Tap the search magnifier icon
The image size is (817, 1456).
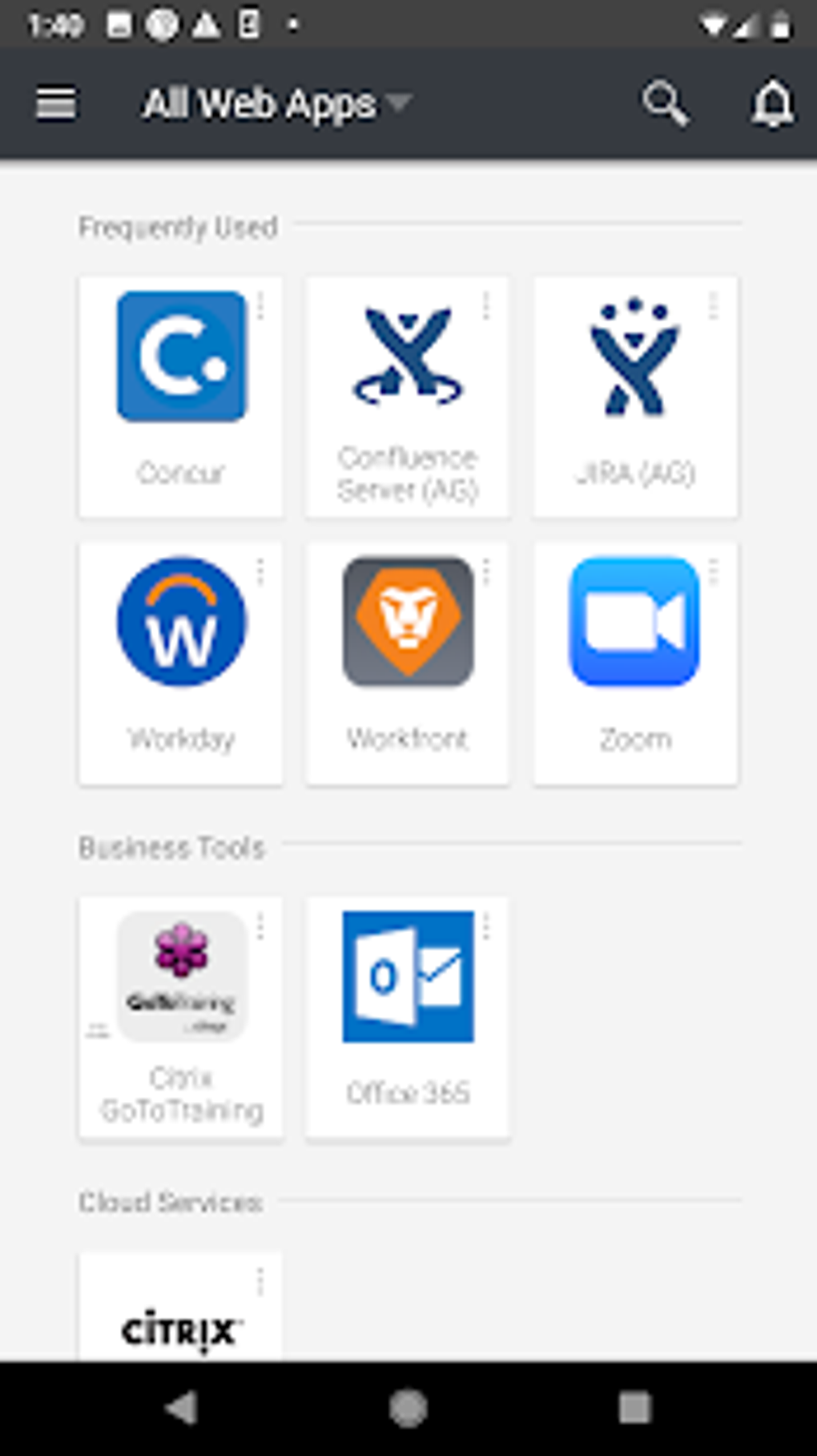pos(664,103)
